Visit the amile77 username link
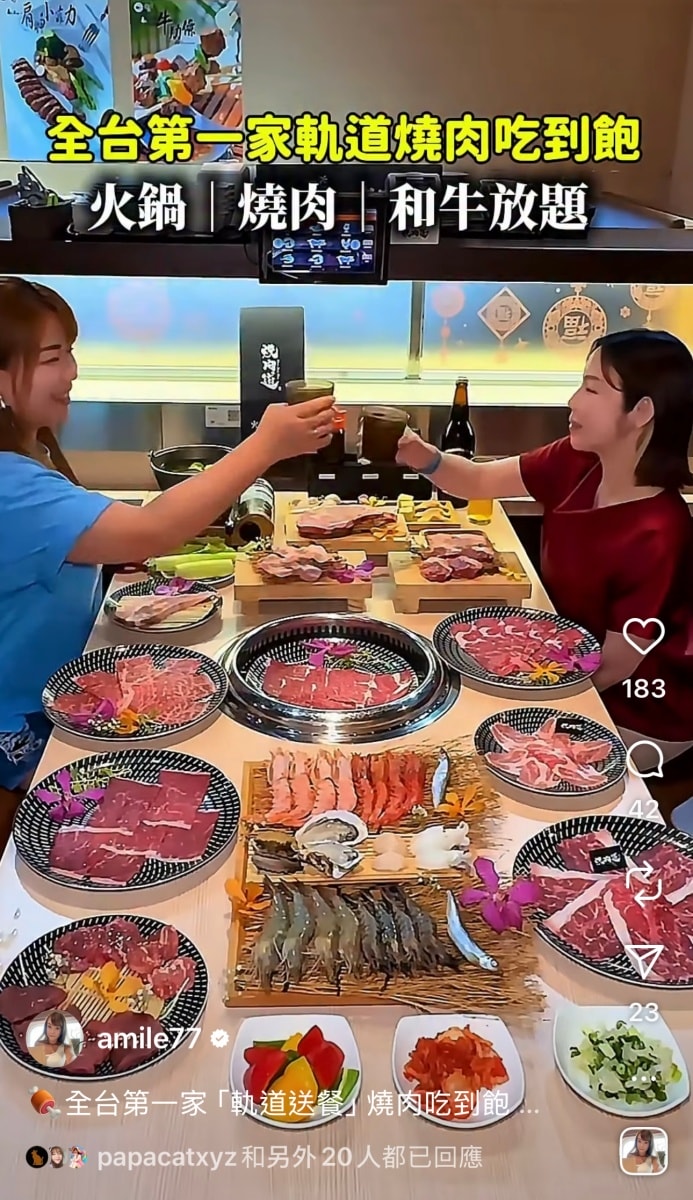Image resolution: width=693 pixels, height=1200 pixels. pos(147,1039)
